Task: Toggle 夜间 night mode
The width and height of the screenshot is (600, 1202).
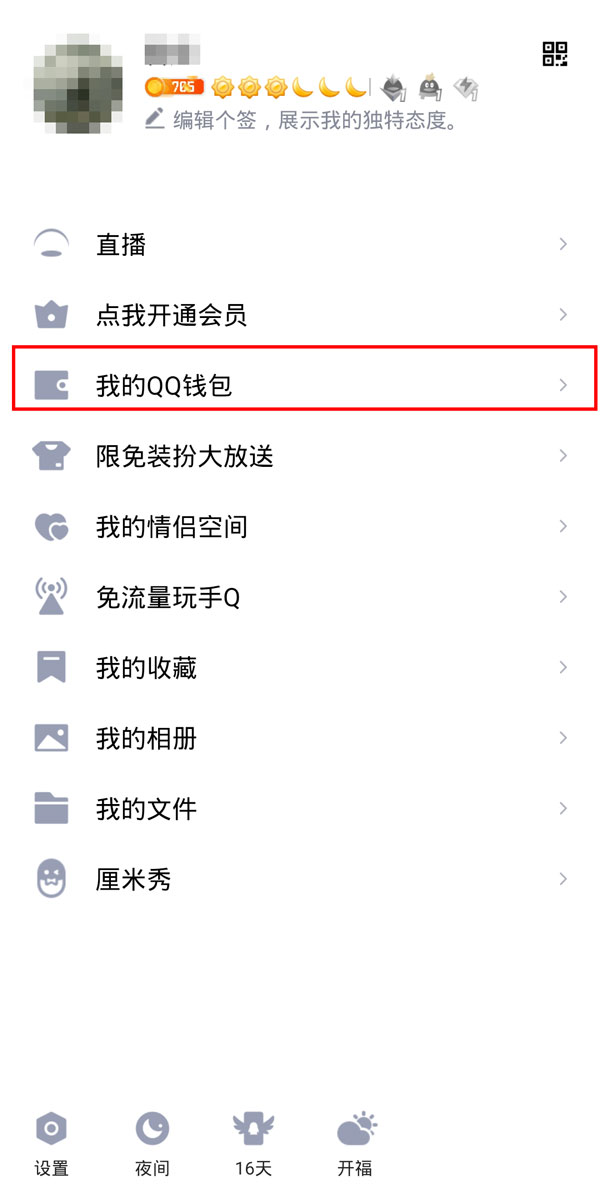Action: coord(153,1143)
